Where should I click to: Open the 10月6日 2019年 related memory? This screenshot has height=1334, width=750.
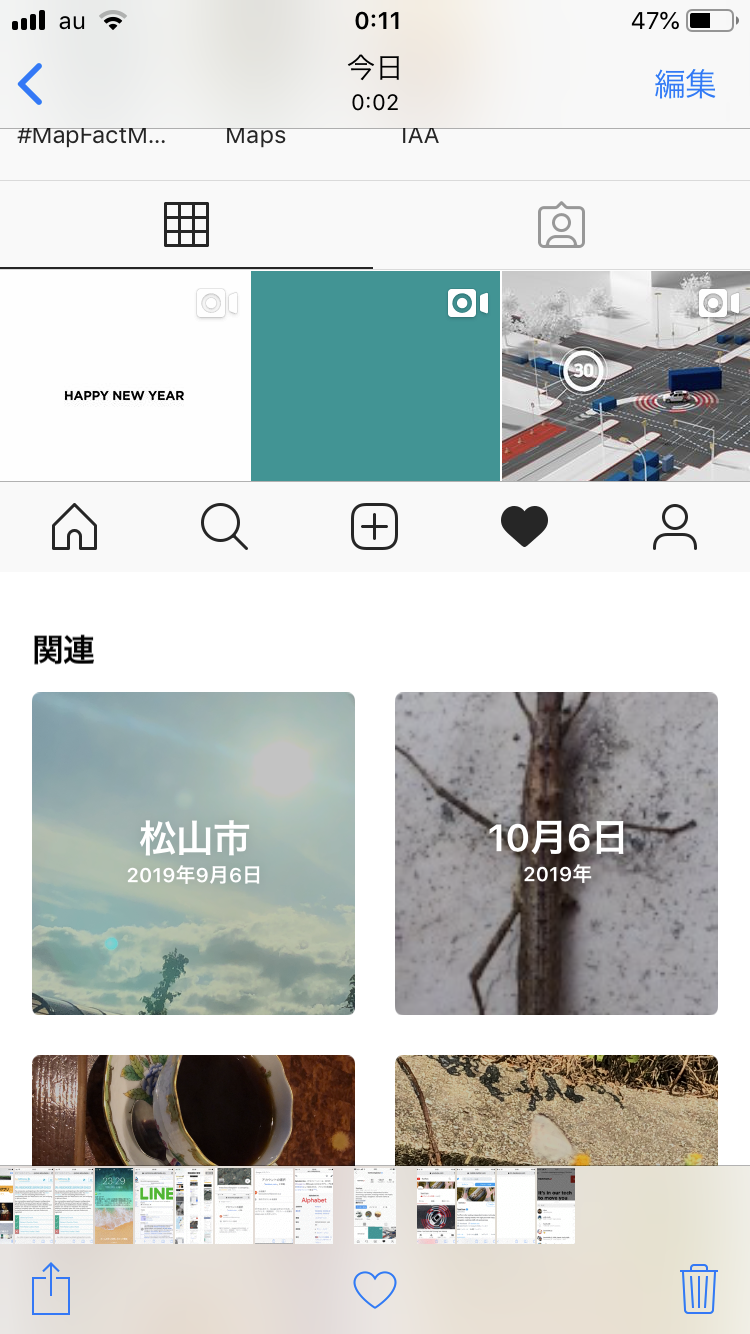click(x=556, y=853)
